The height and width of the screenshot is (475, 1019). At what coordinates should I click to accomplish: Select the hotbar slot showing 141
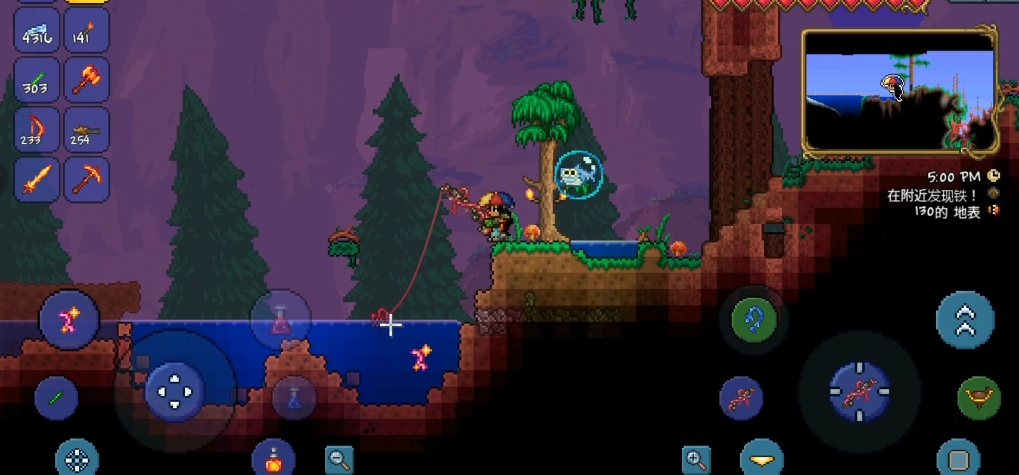pyautogui.click(x=86, y=30)
